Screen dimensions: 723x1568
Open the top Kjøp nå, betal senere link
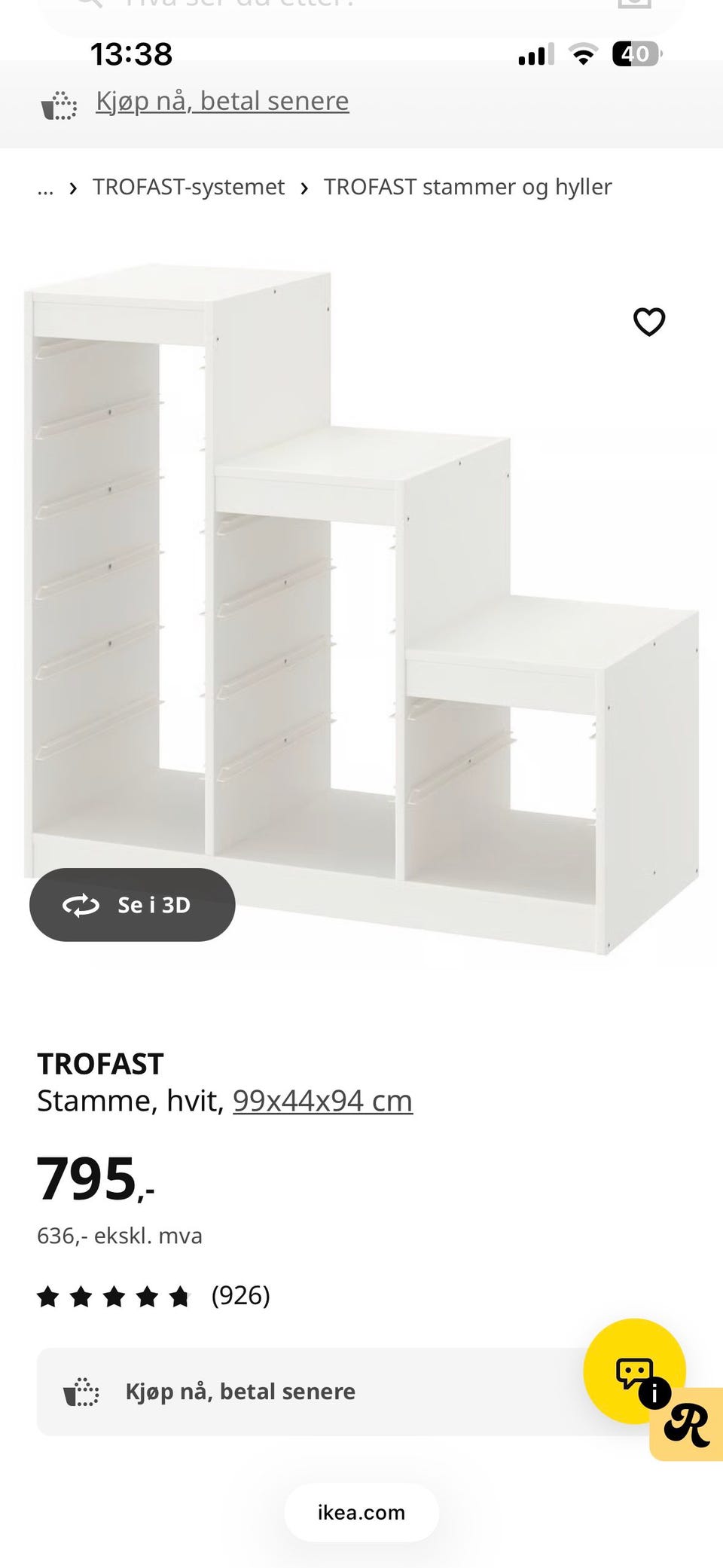(222, 101)
